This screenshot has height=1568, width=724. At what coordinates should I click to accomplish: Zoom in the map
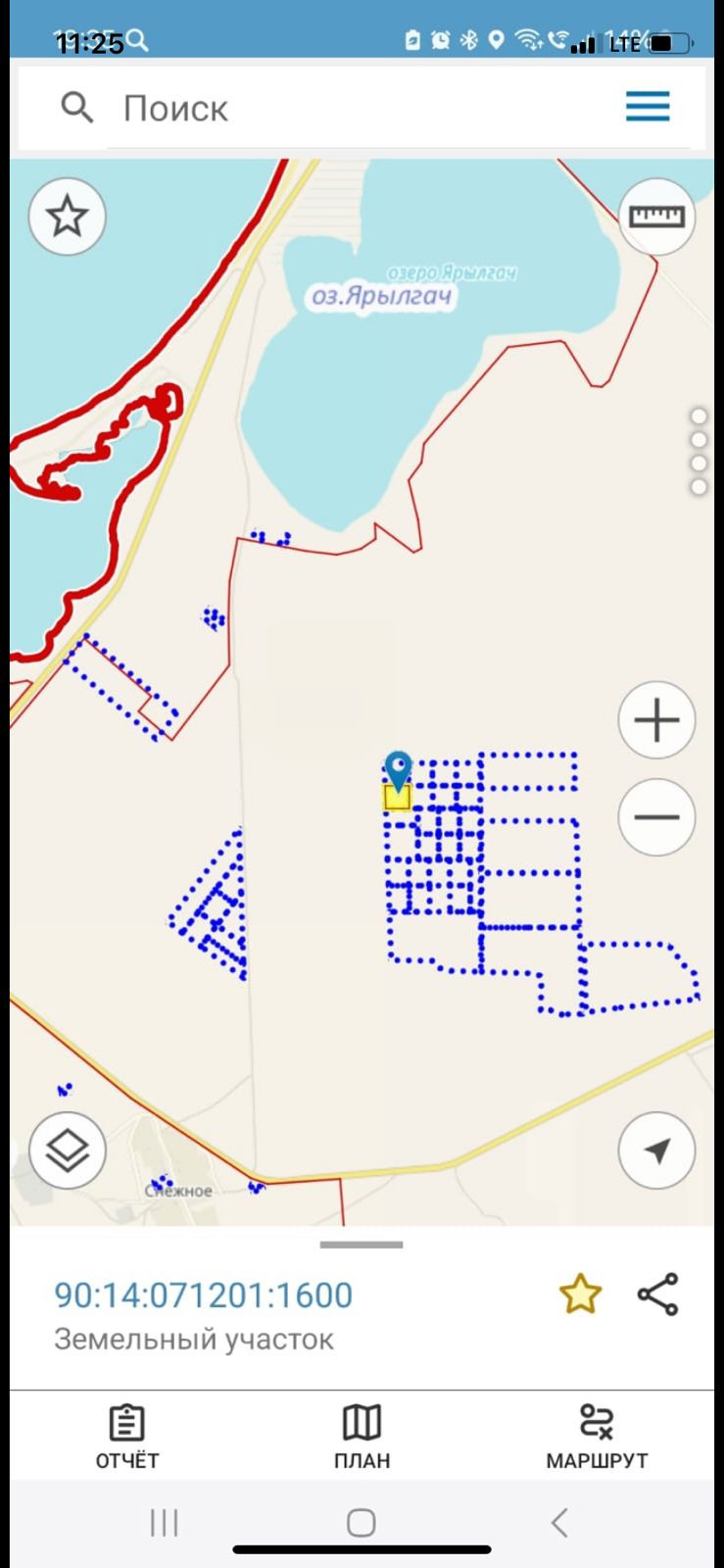point(656,720)
